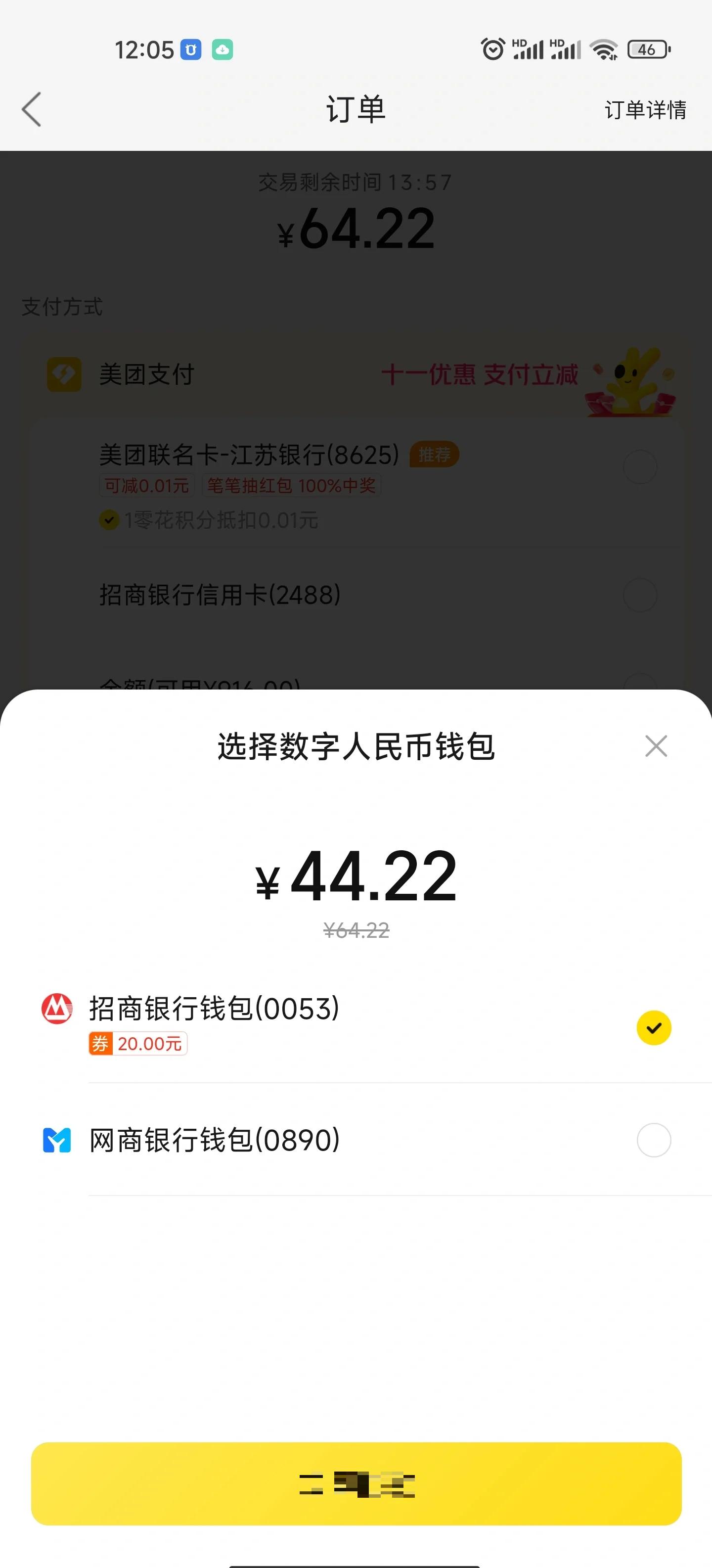Deselect 招商银行钱包(0053) checkmark

coord(654,1027)
